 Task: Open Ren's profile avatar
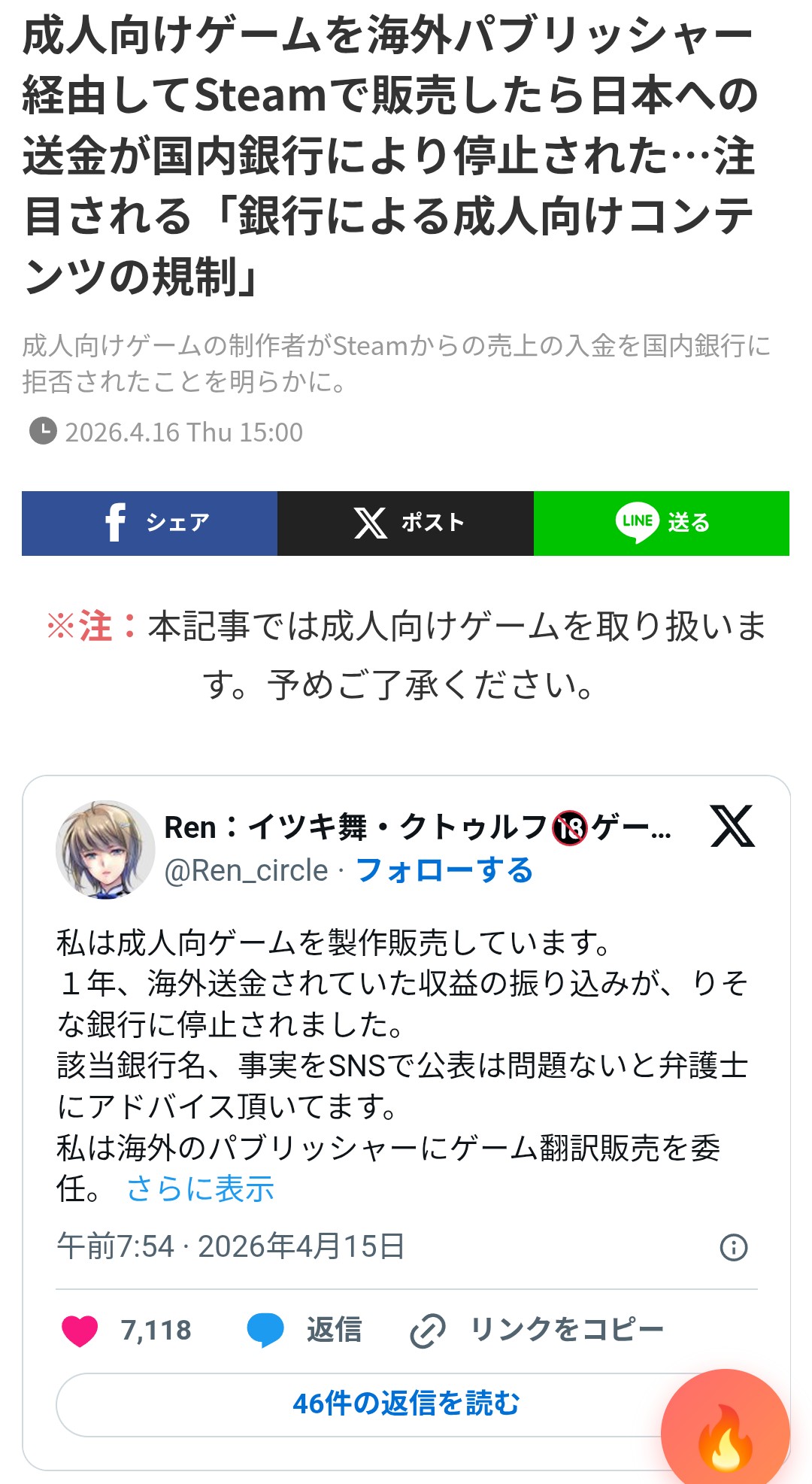pyautogui.click(x=105, y=849)
